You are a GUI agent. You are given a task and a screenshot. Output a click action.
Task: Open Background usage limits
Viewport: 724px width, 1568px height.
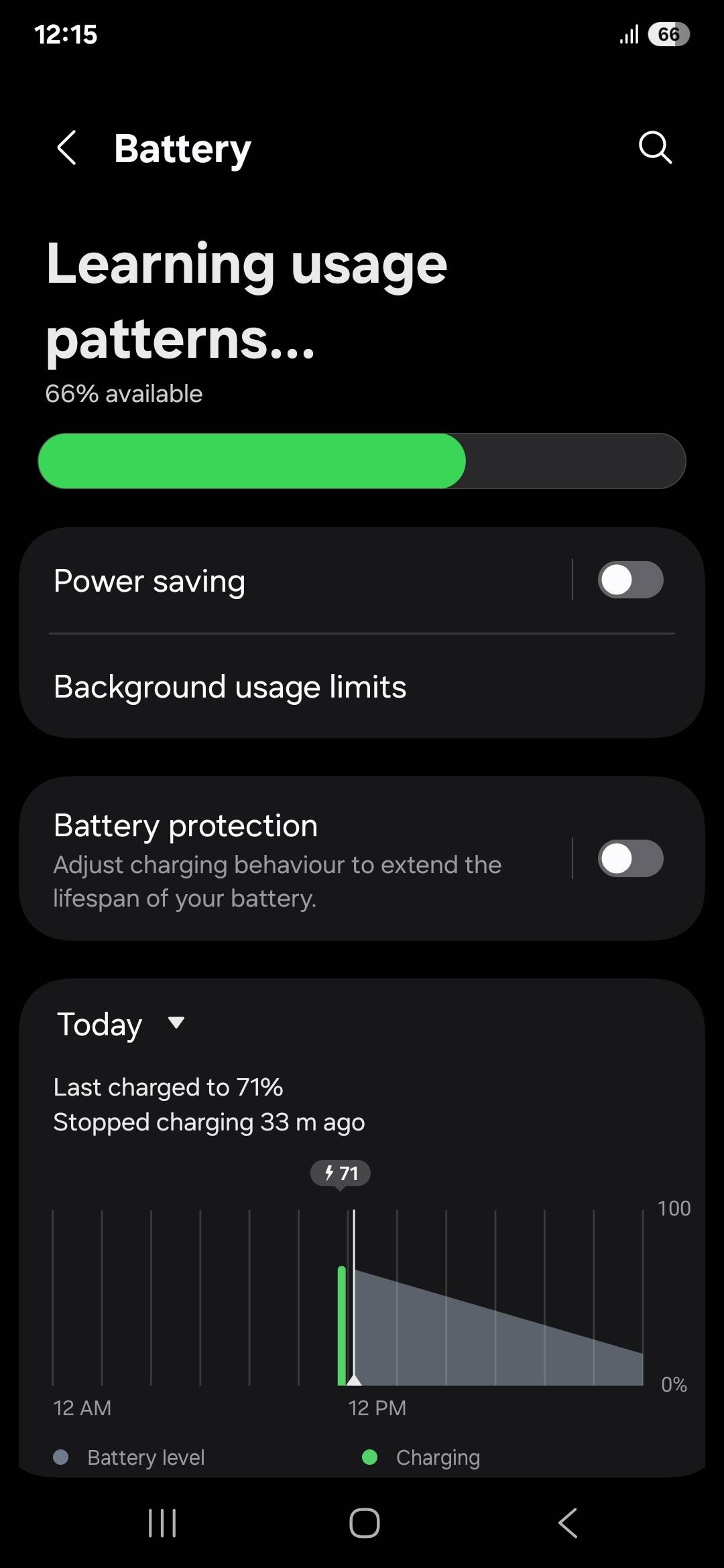(229, 685)
